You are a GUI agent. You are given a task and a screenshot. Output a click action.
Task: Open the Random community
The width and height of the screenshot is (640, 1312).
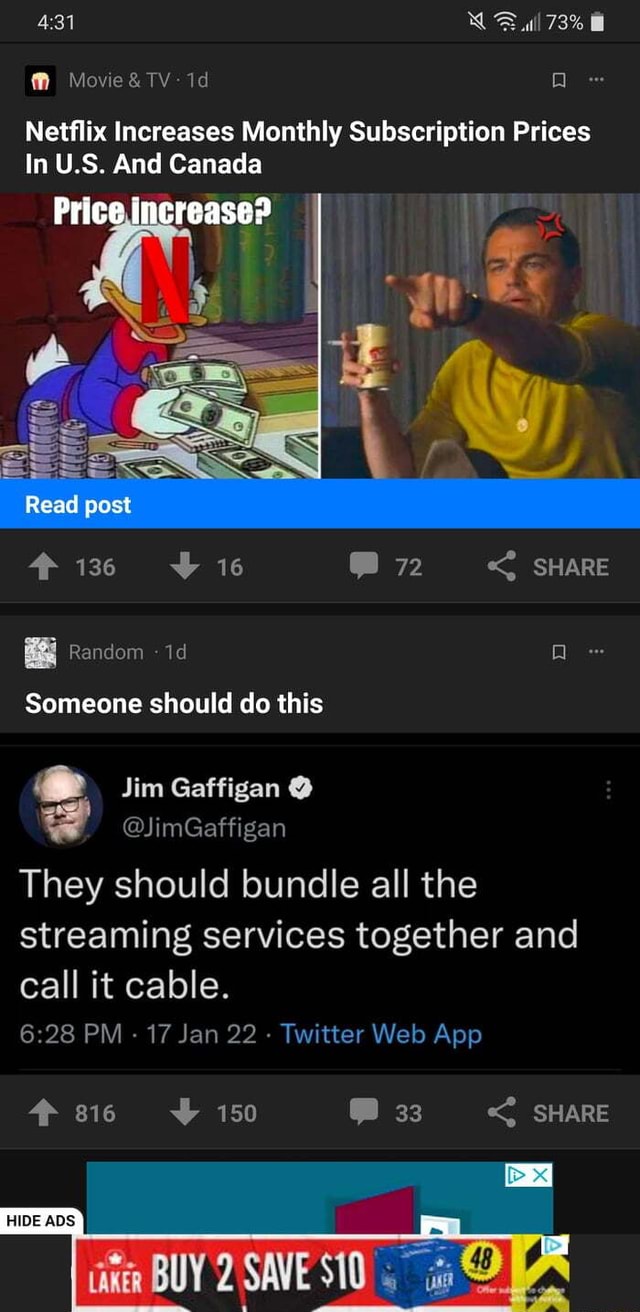point(105,653)
